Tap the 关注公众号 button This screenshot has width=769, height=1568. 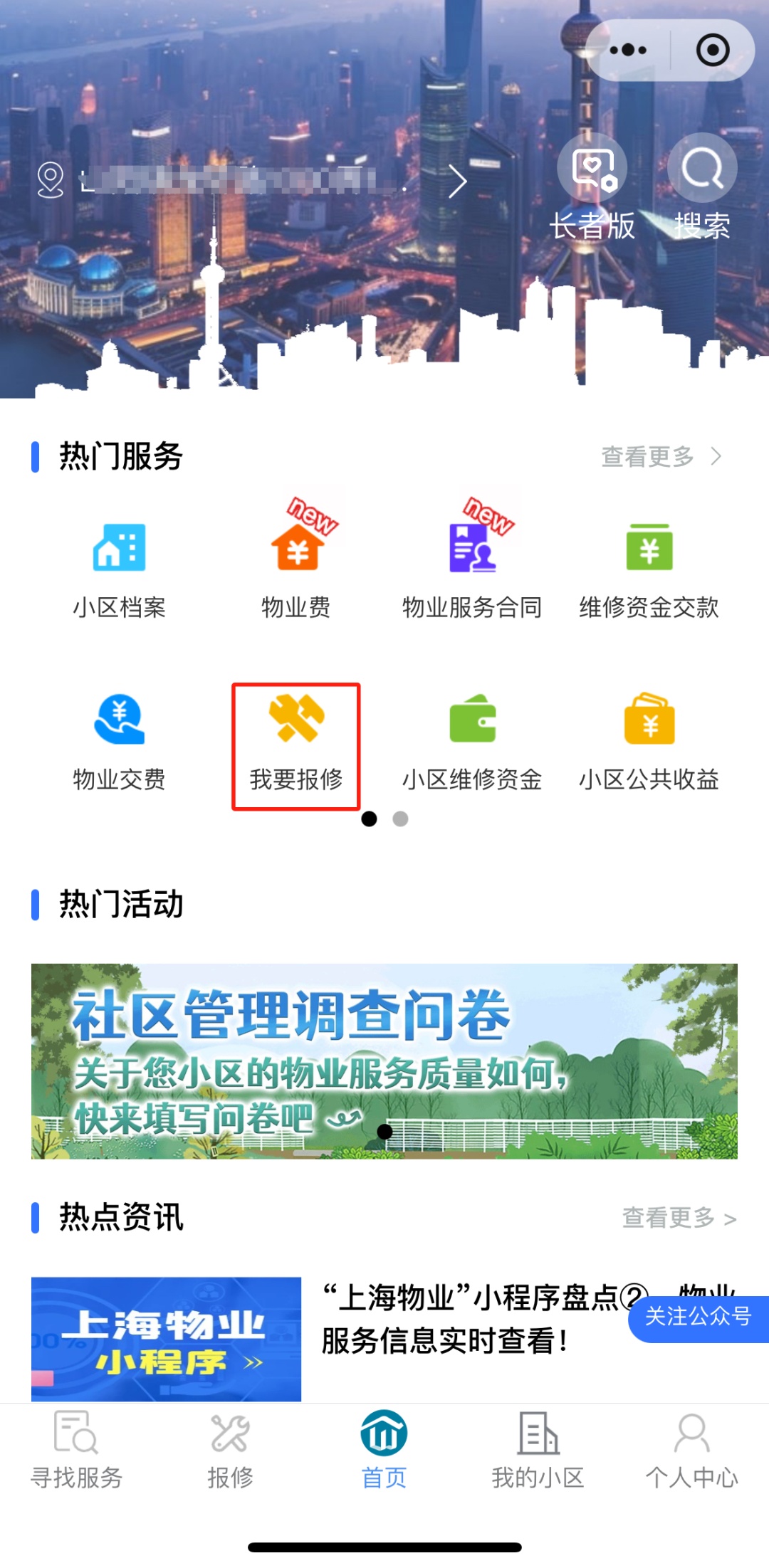pos(698,1317)
